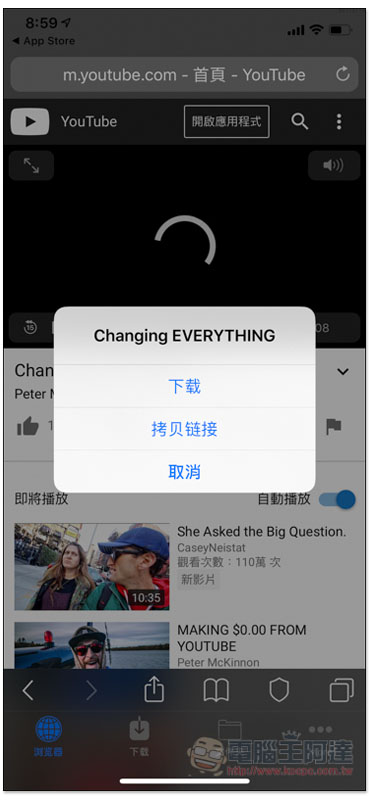Tap the m.youtube.com address bar
Image resolution: width=369 pixels, height=800 pixels.
tap(184, 74)
